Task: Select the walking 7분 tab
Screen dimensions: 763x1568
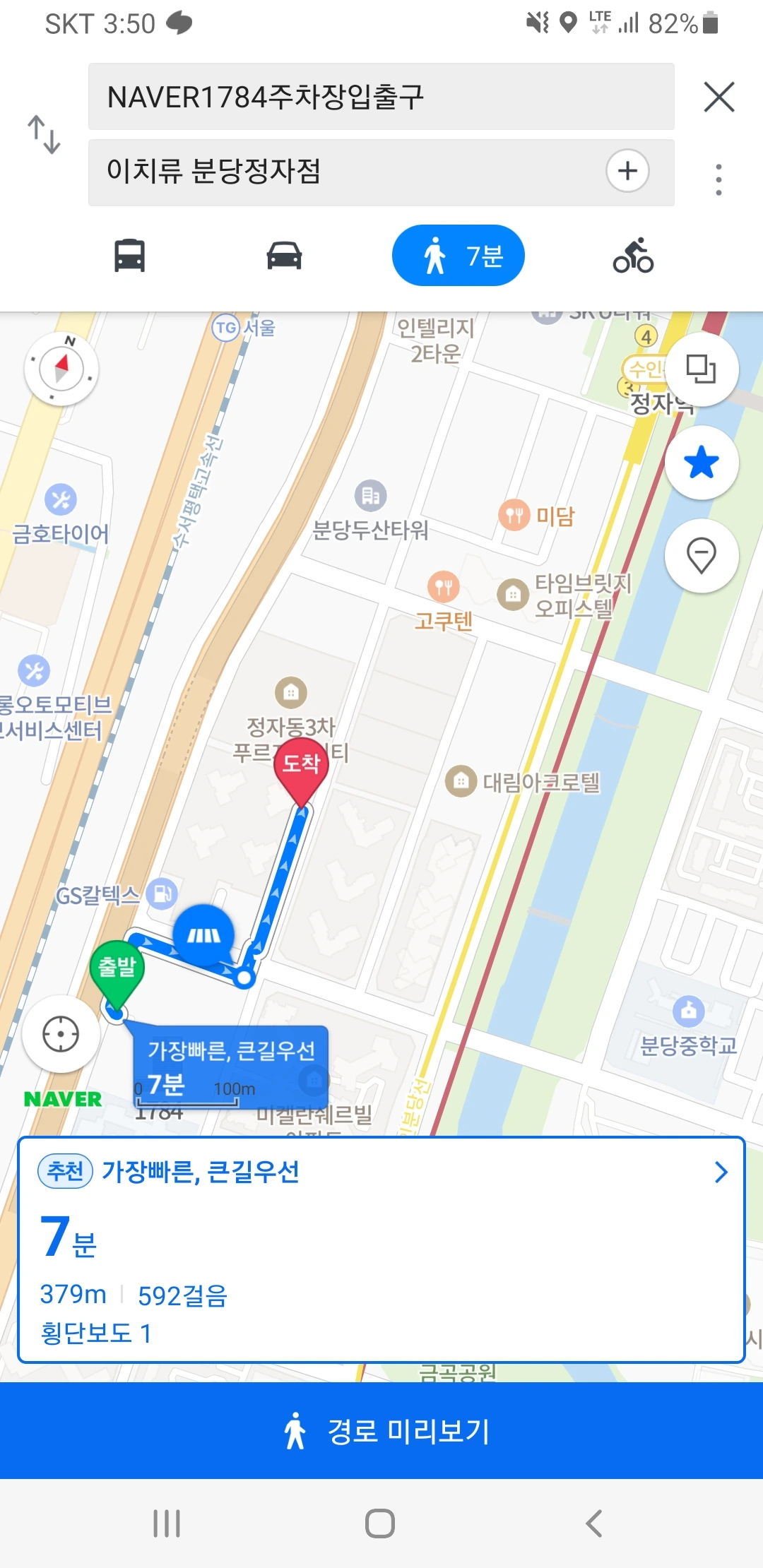Action: click(459, 256)
